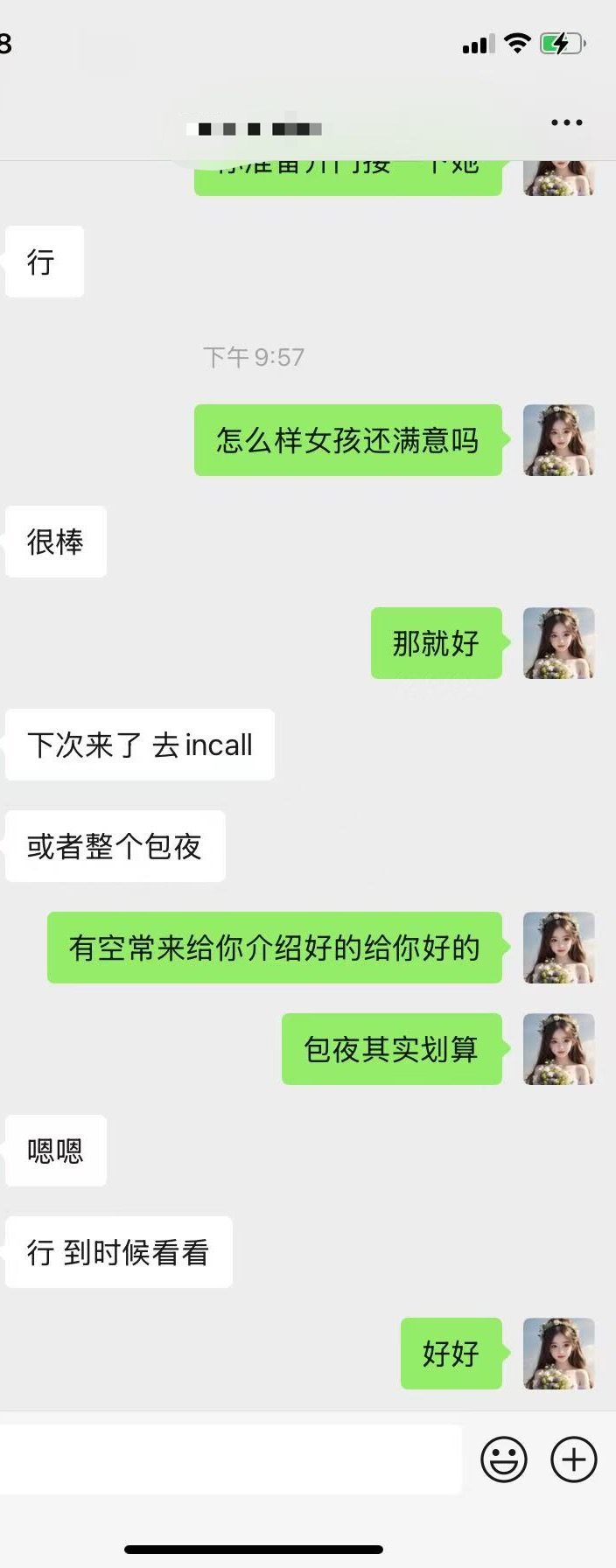Tap the message input field
The image size is (616, 1568).
(229, 1459)
